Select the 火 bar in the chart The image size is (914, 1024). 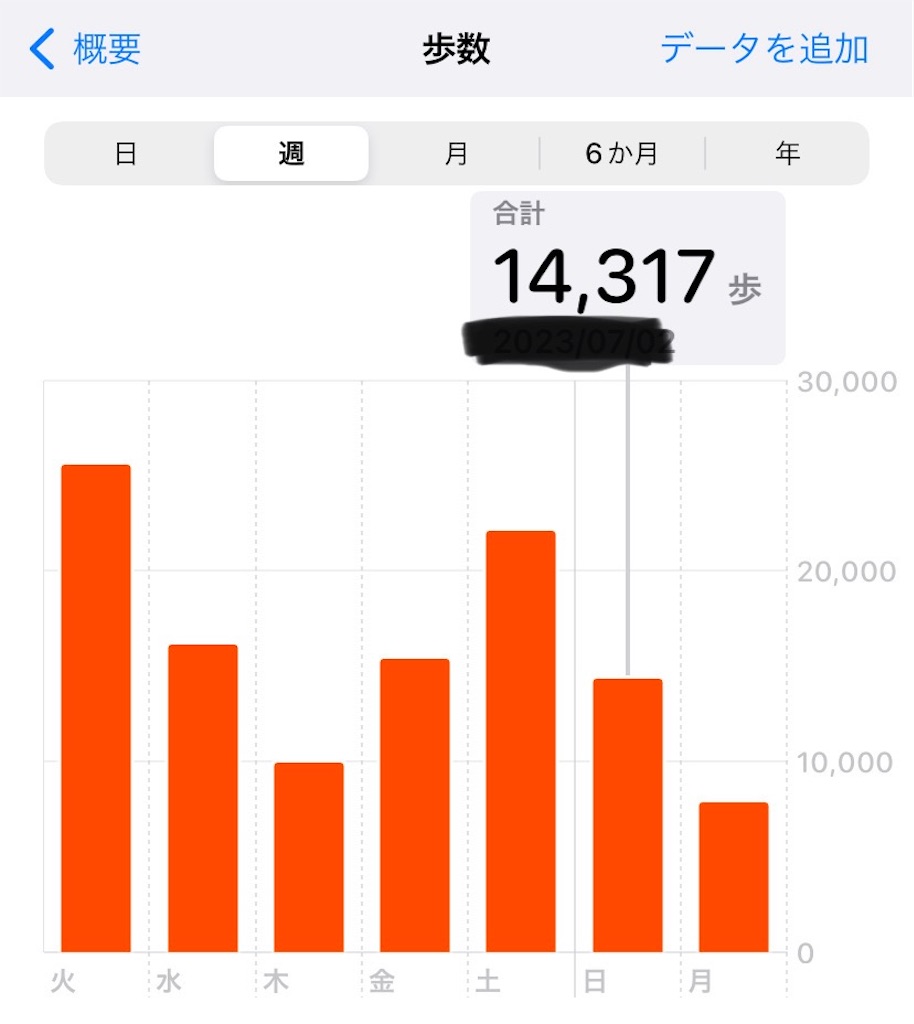tap(96, 708)
